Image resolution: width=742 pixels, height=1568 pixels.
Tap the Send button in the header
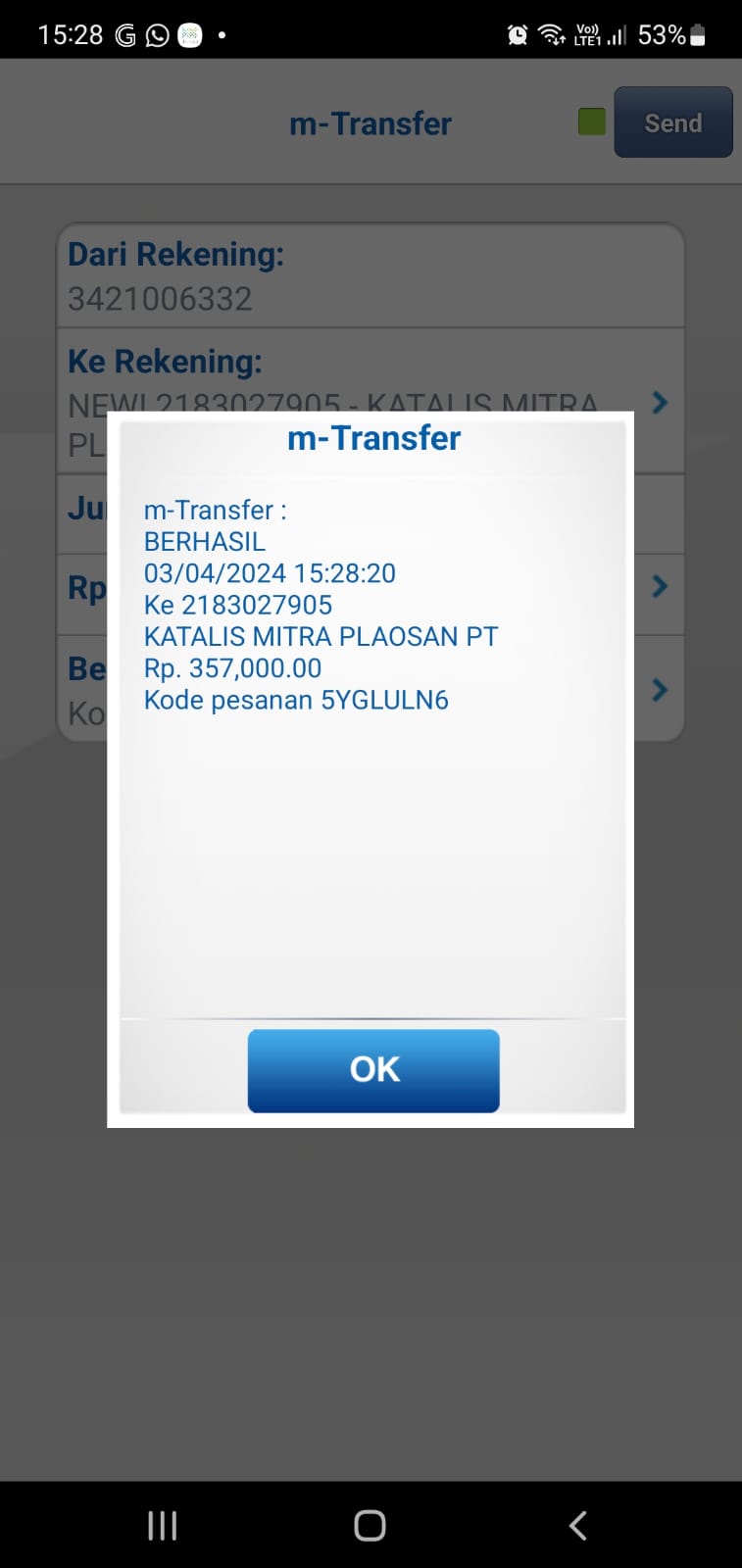coord(672,122)
